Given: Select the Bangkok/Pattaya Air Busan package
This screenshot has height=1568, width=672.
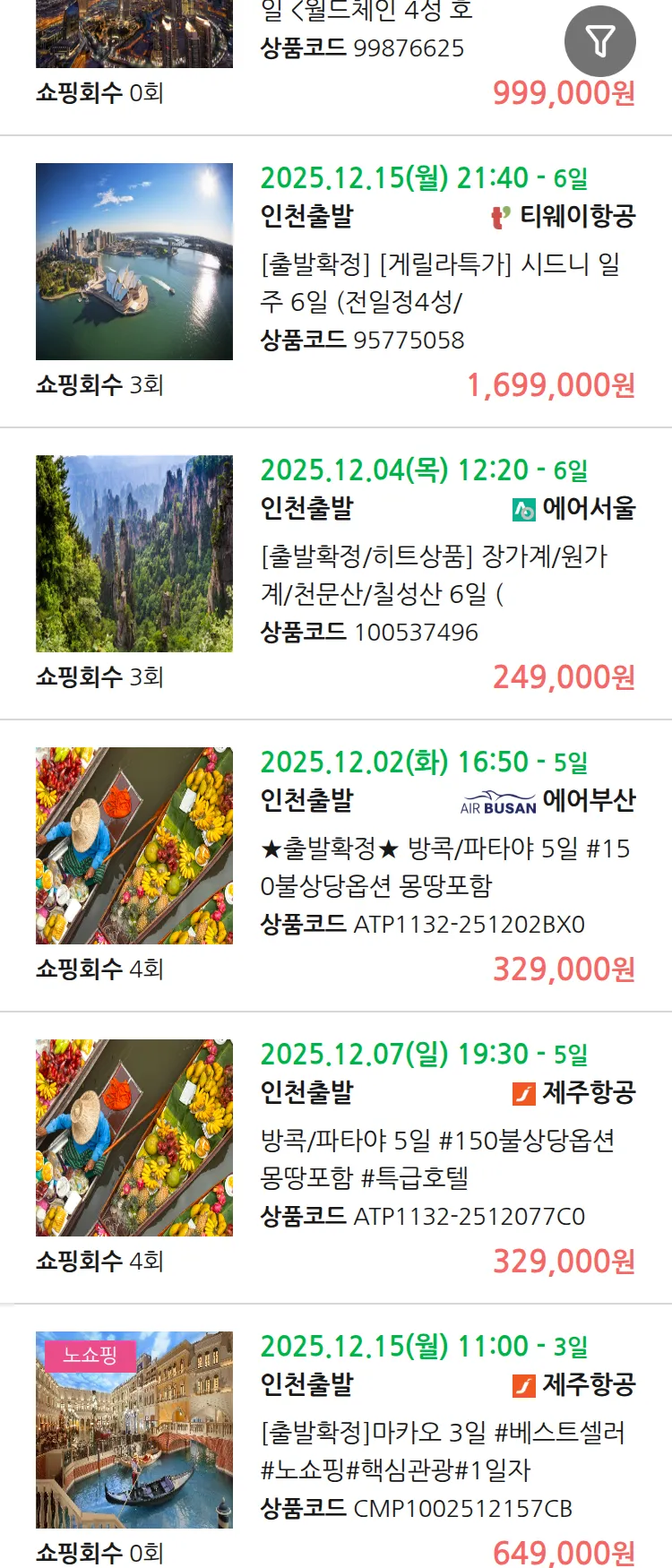Looking at the screenshot, I should (x=444, y=866).
